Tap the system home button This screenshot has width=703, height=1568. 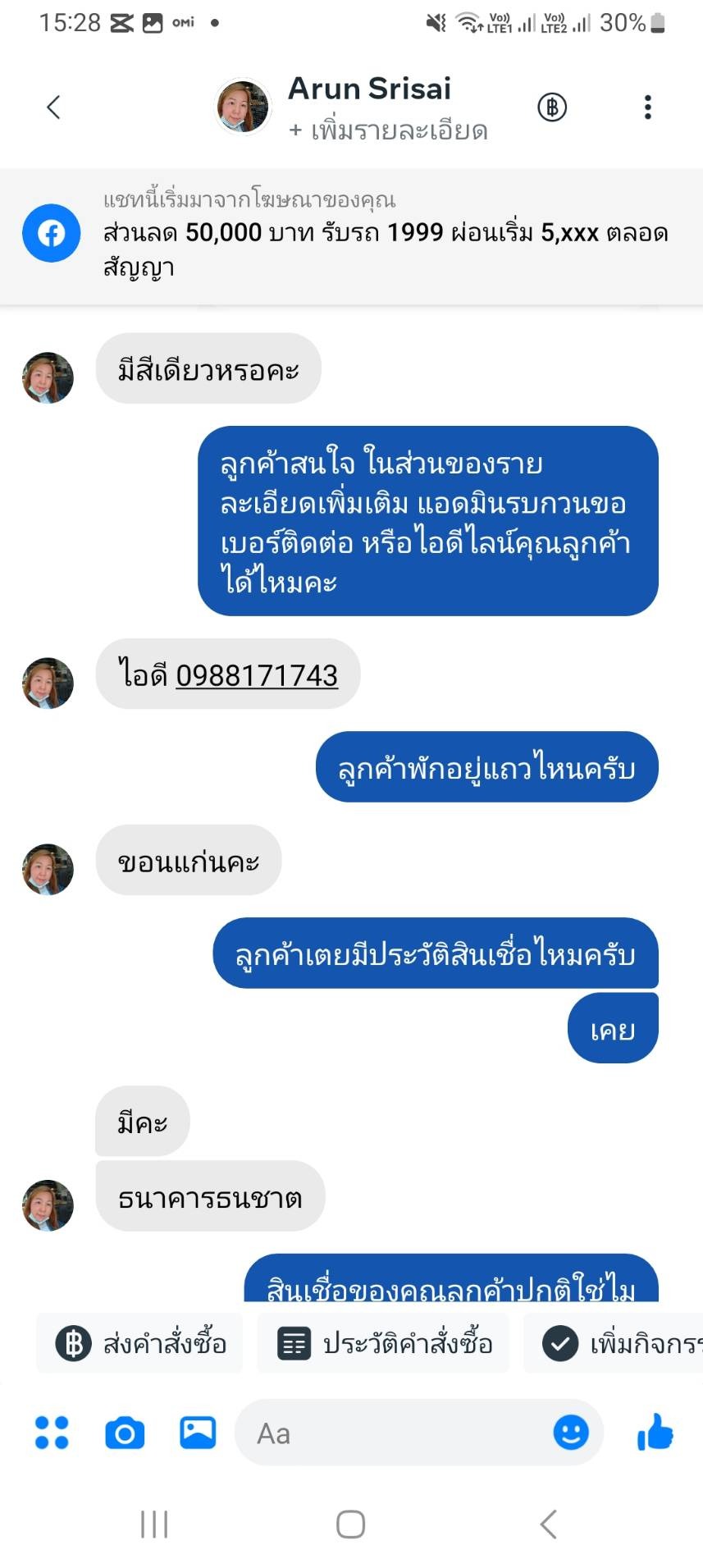[x=351, y=1525]
